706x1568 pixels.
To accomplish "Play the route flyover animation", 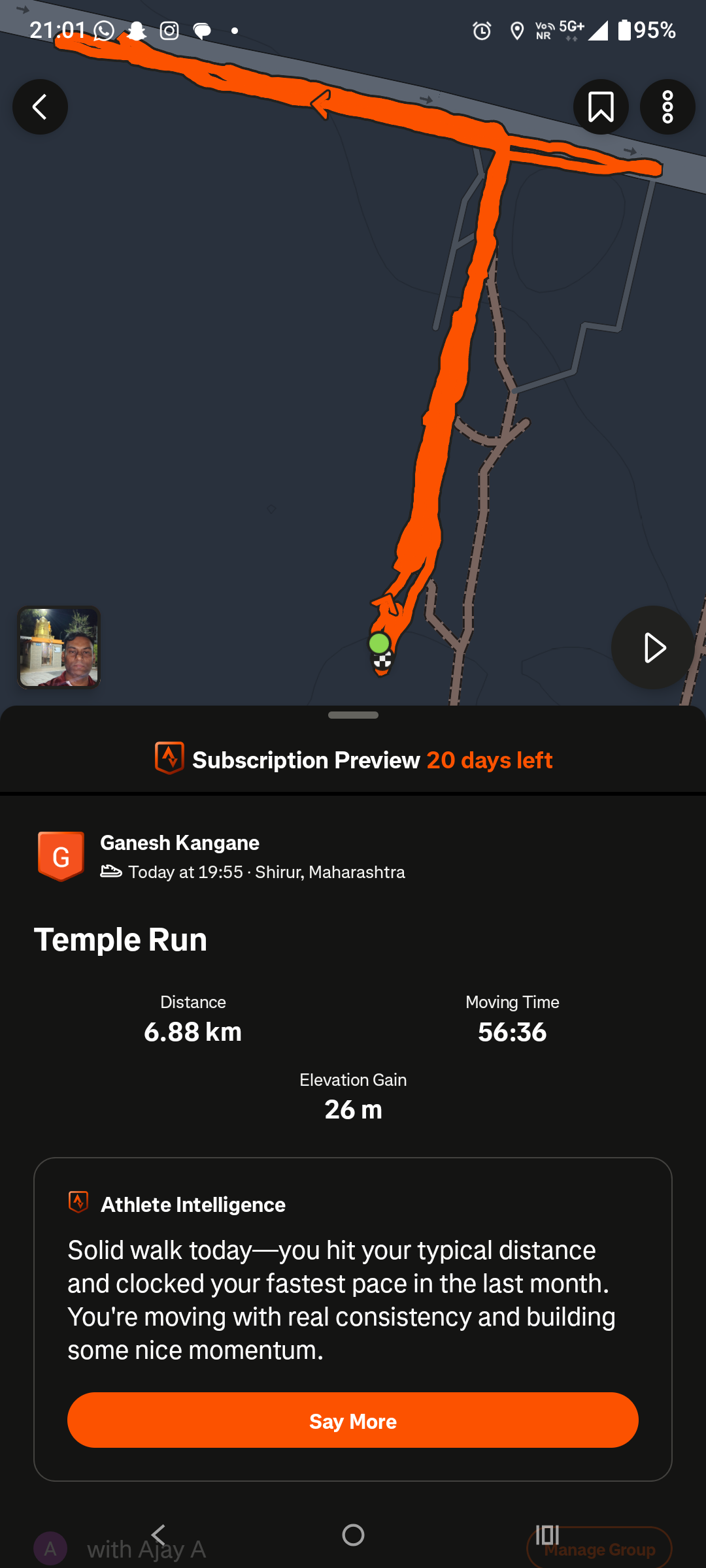I will [652, 647].
